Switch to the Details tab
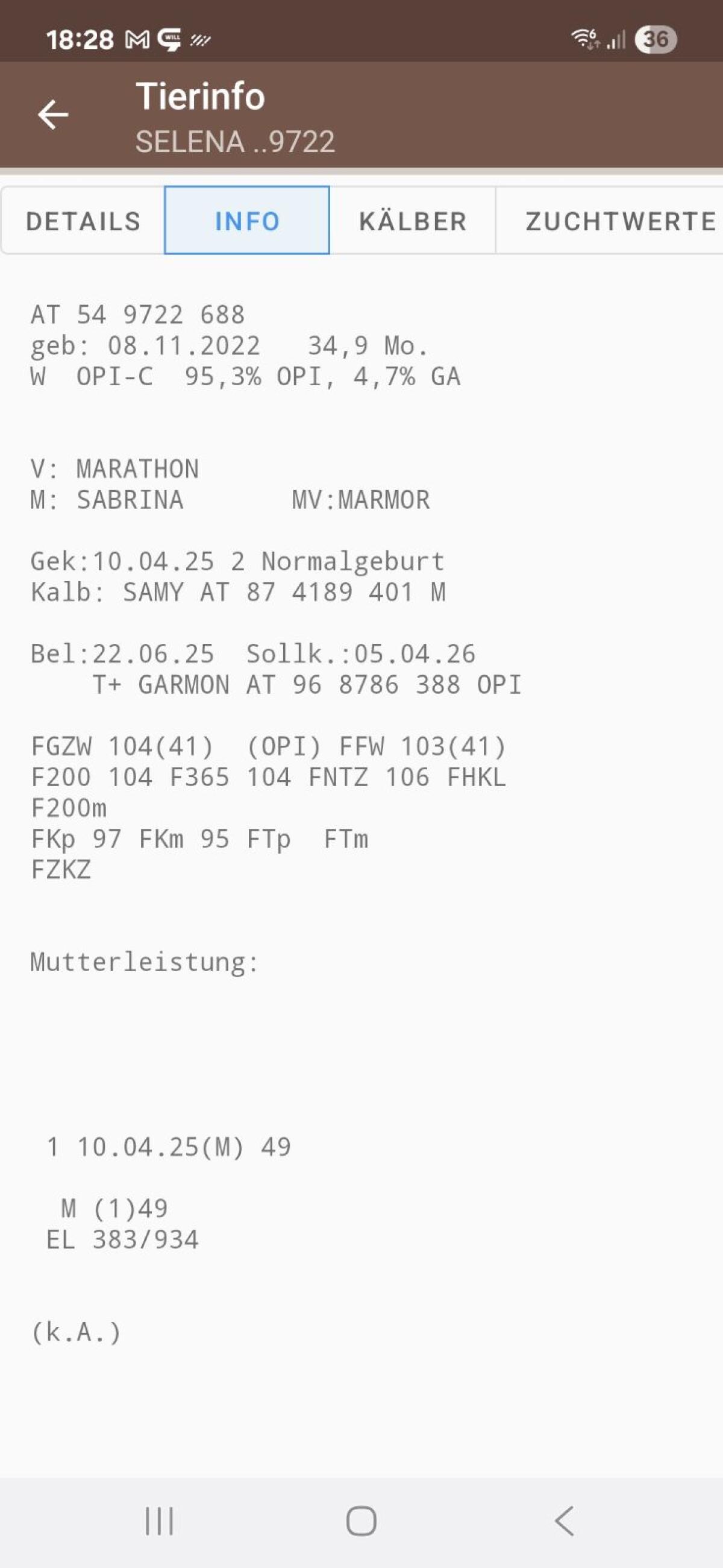 [x=83, y=221]
